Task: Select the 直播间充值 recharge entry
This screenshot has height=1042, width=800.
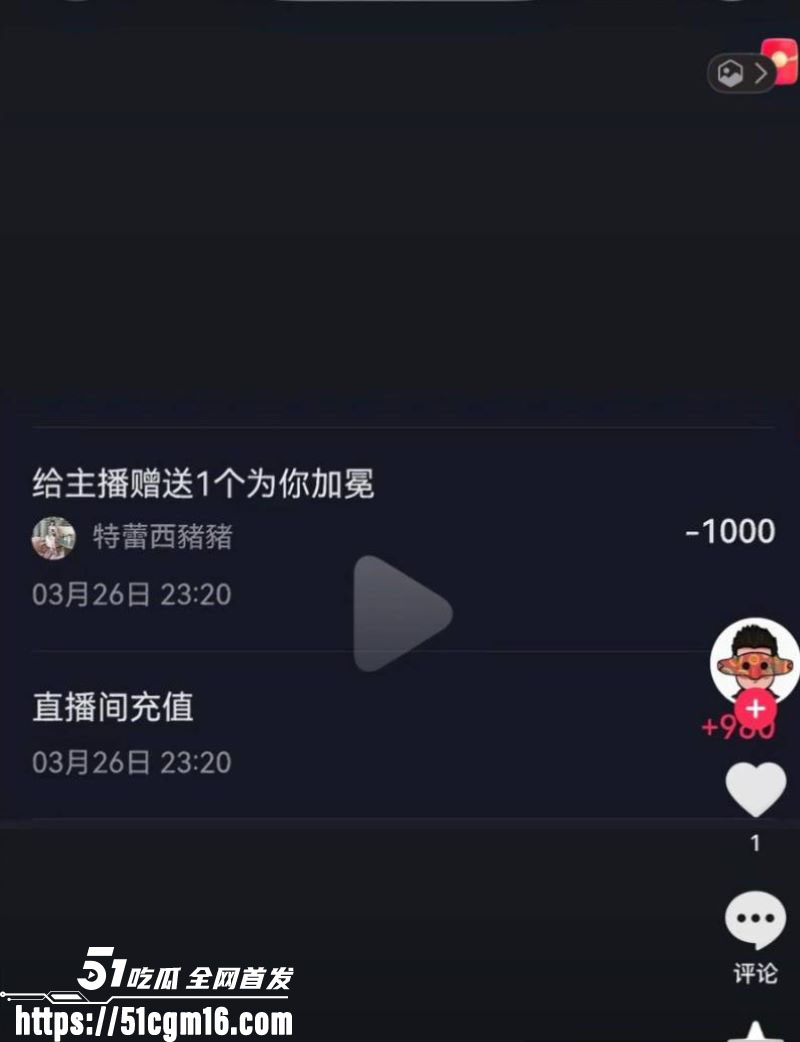Action: (x=112, y=707)
